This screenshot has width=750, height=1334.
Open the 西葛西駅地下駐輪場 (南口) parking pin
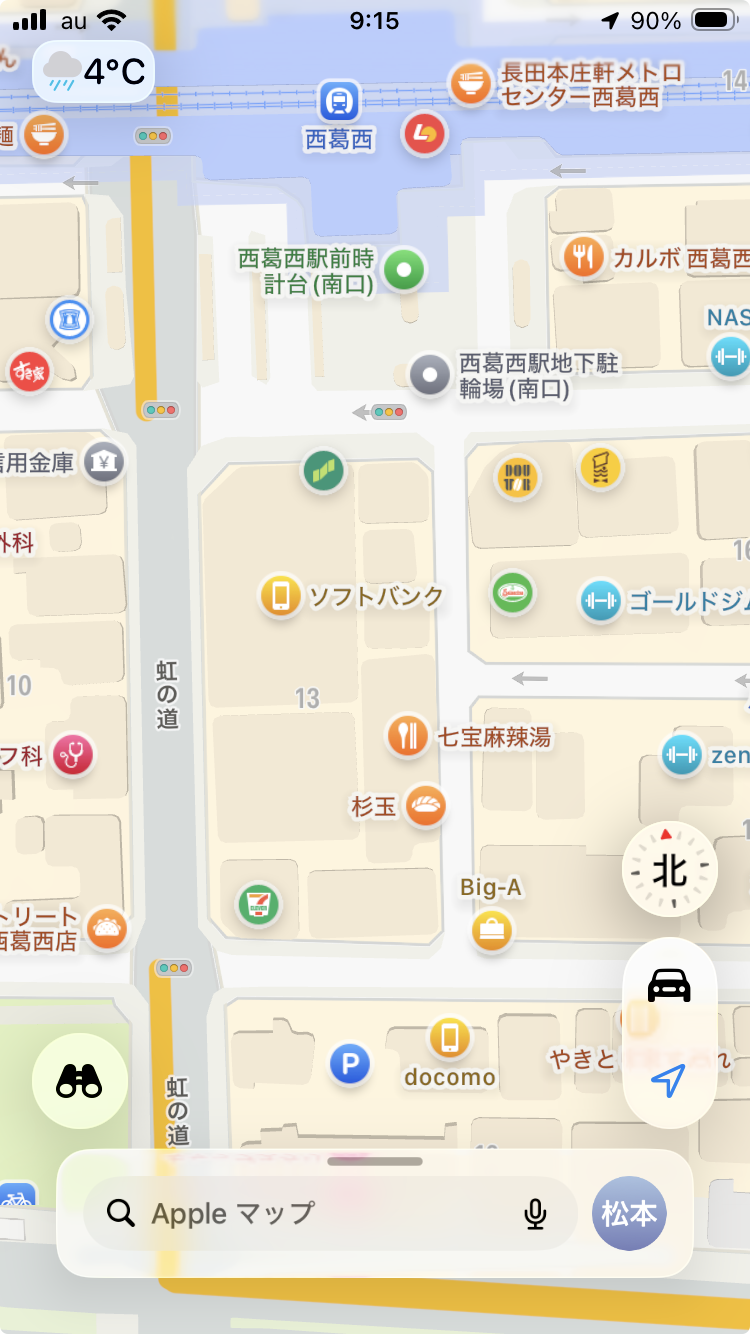pos(431,376)
